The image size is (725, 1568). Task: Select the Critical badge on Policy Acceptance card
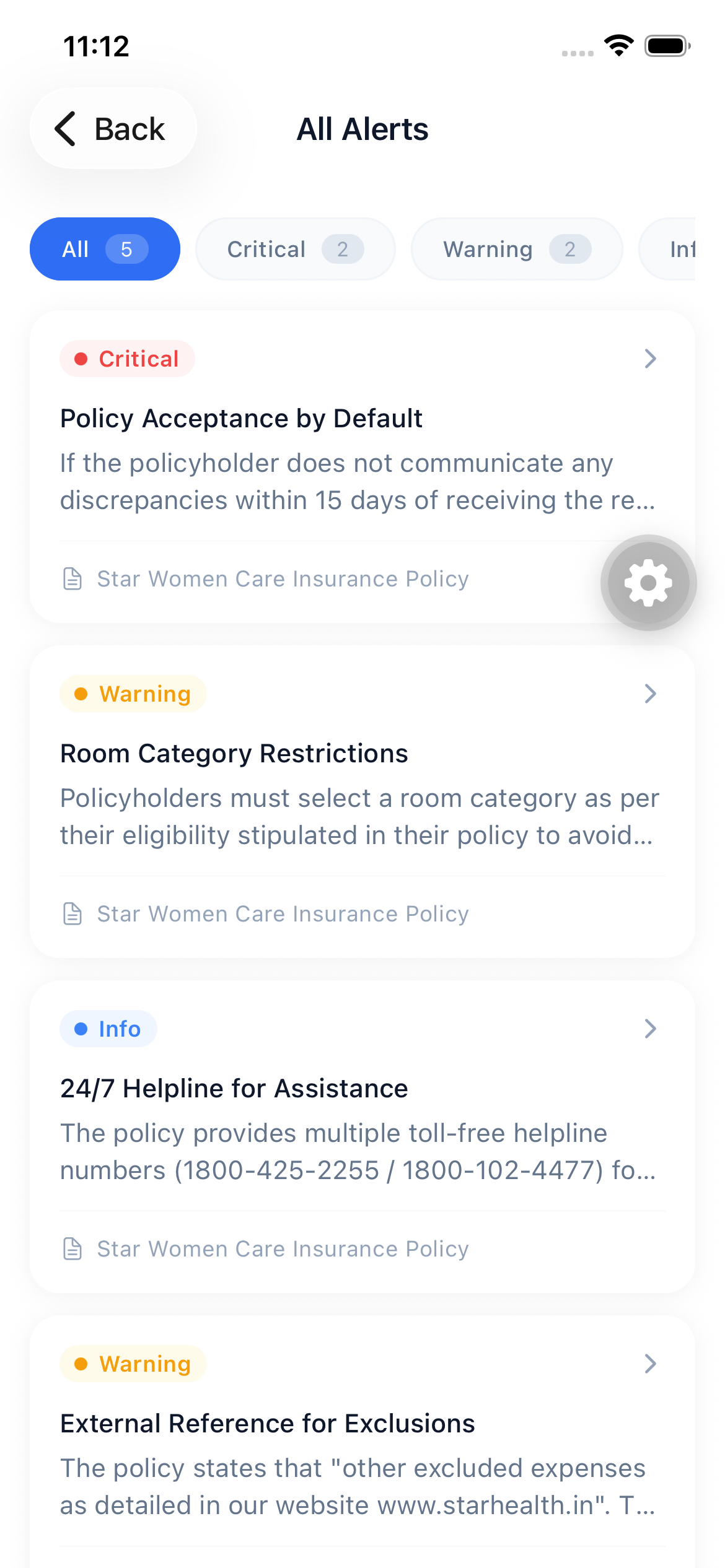coord(127,358)
